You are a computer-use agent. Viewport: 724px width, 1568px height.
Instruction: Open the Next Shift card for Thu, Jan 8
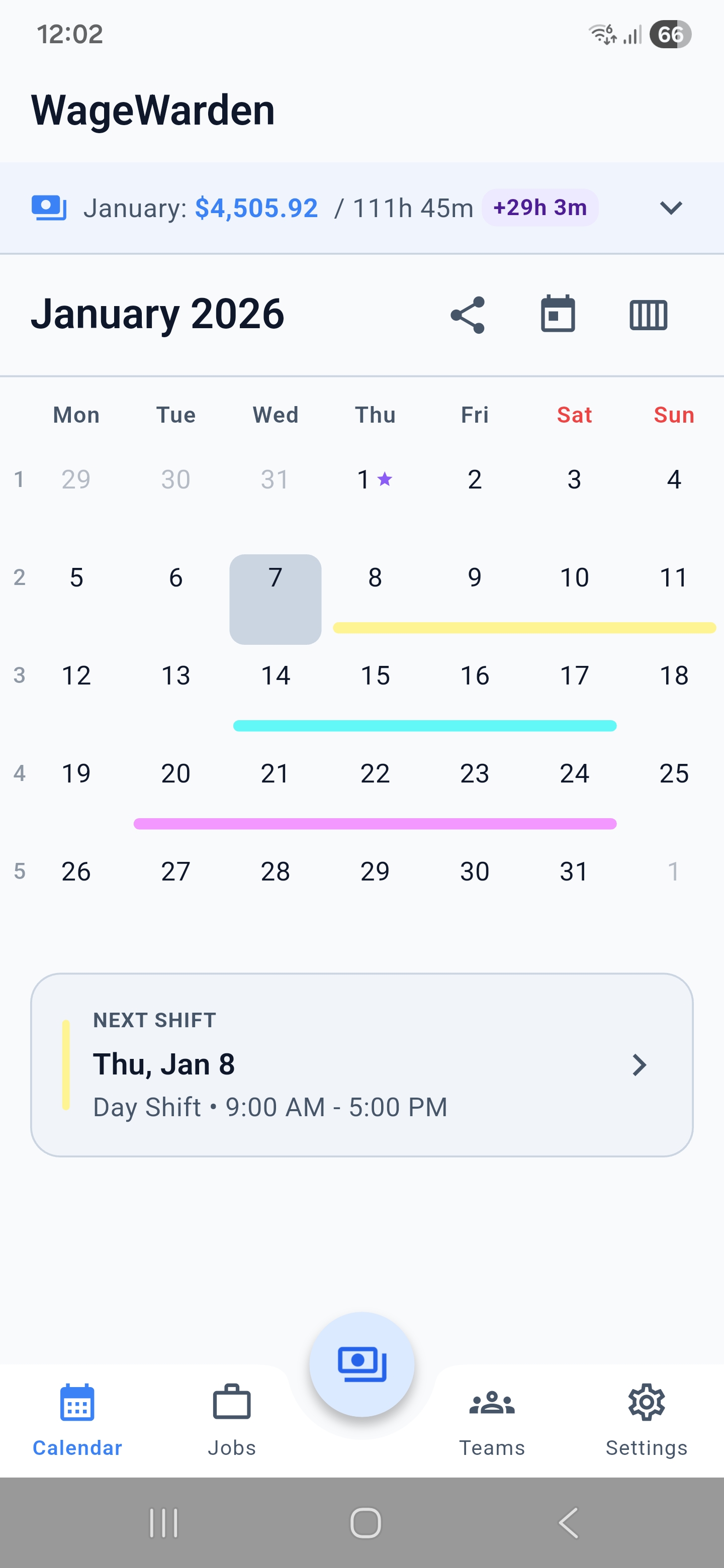tap(361, 1064)
